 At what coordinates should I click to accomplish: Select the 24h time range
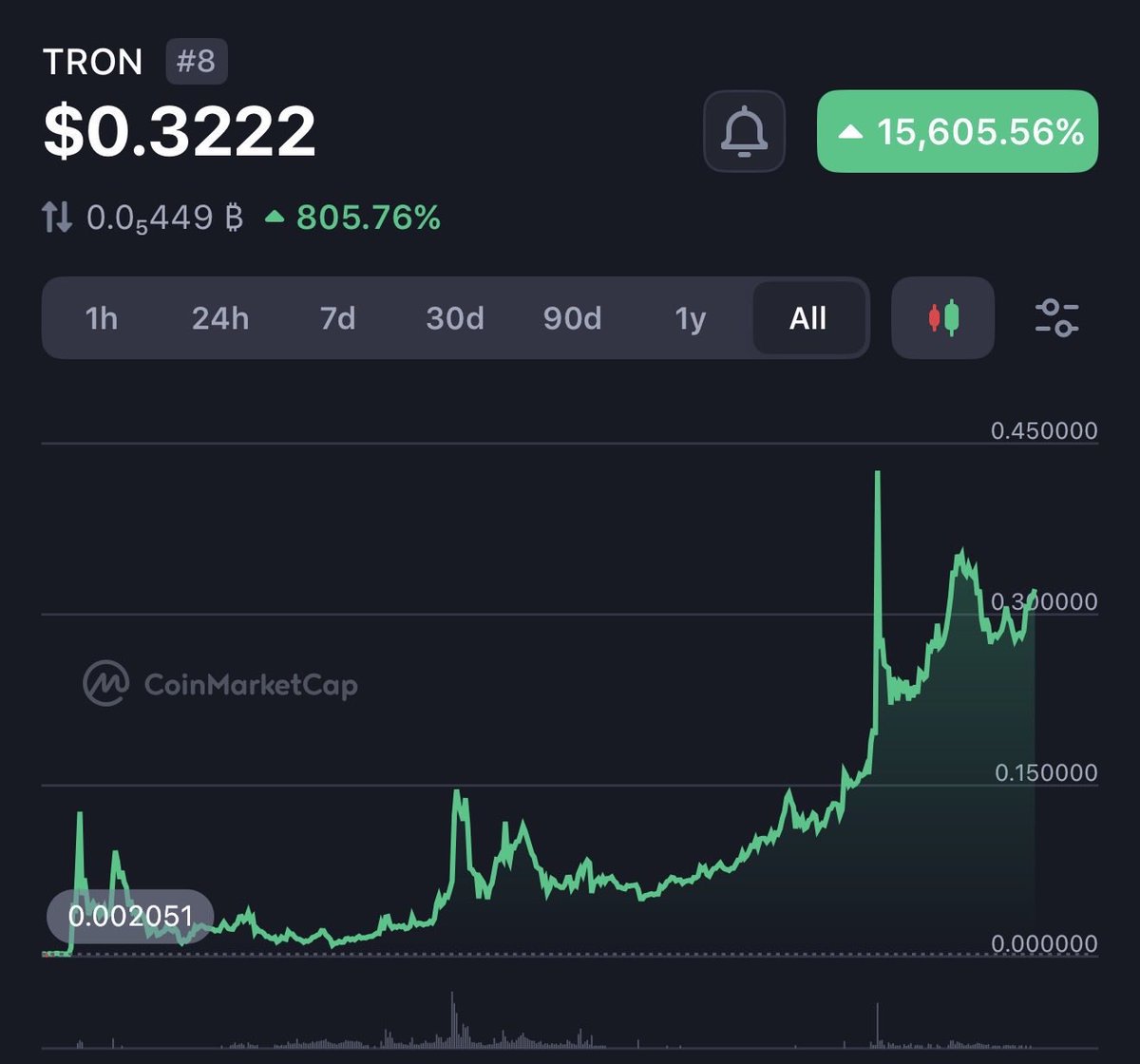pyautogui.click(x=220, y=318)
